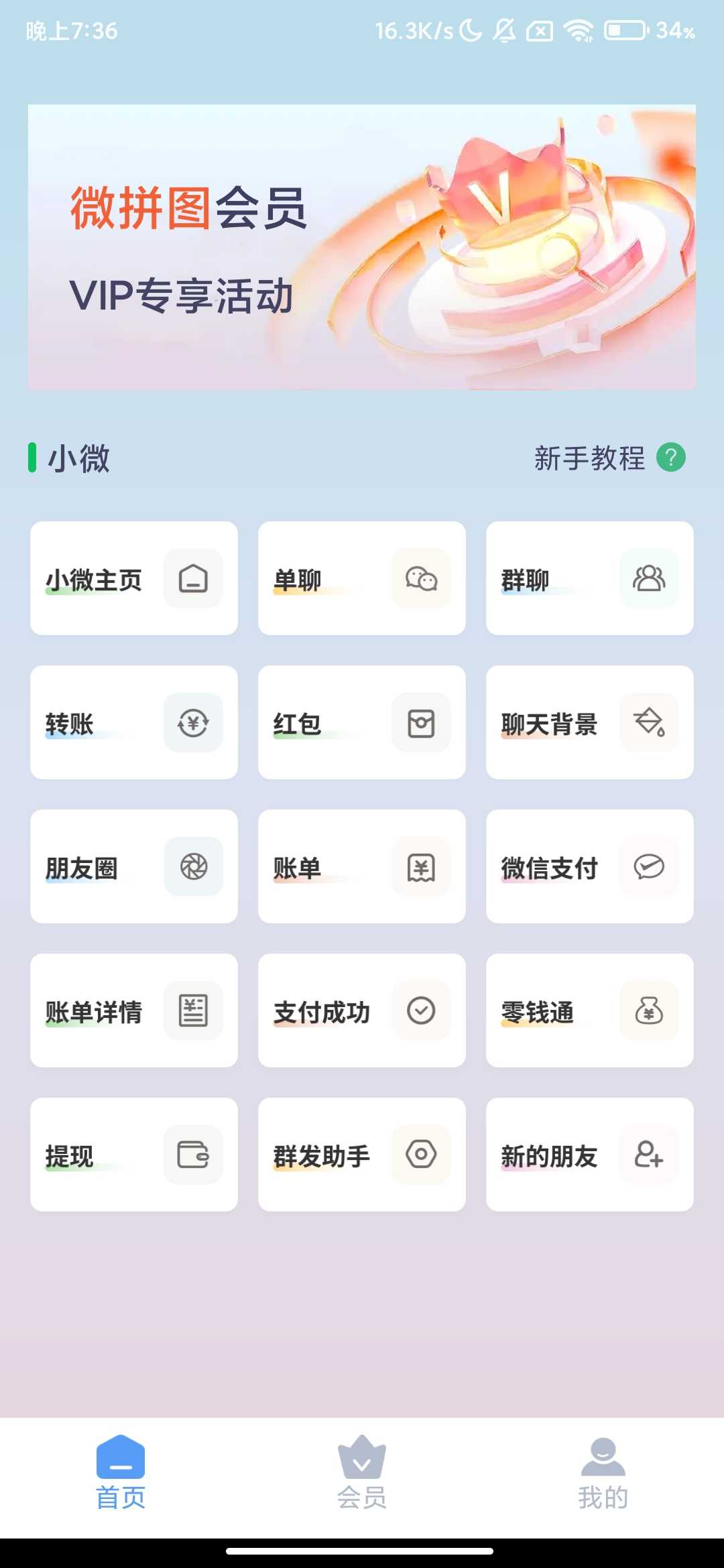Open the 转账 transfer icon

194,723
